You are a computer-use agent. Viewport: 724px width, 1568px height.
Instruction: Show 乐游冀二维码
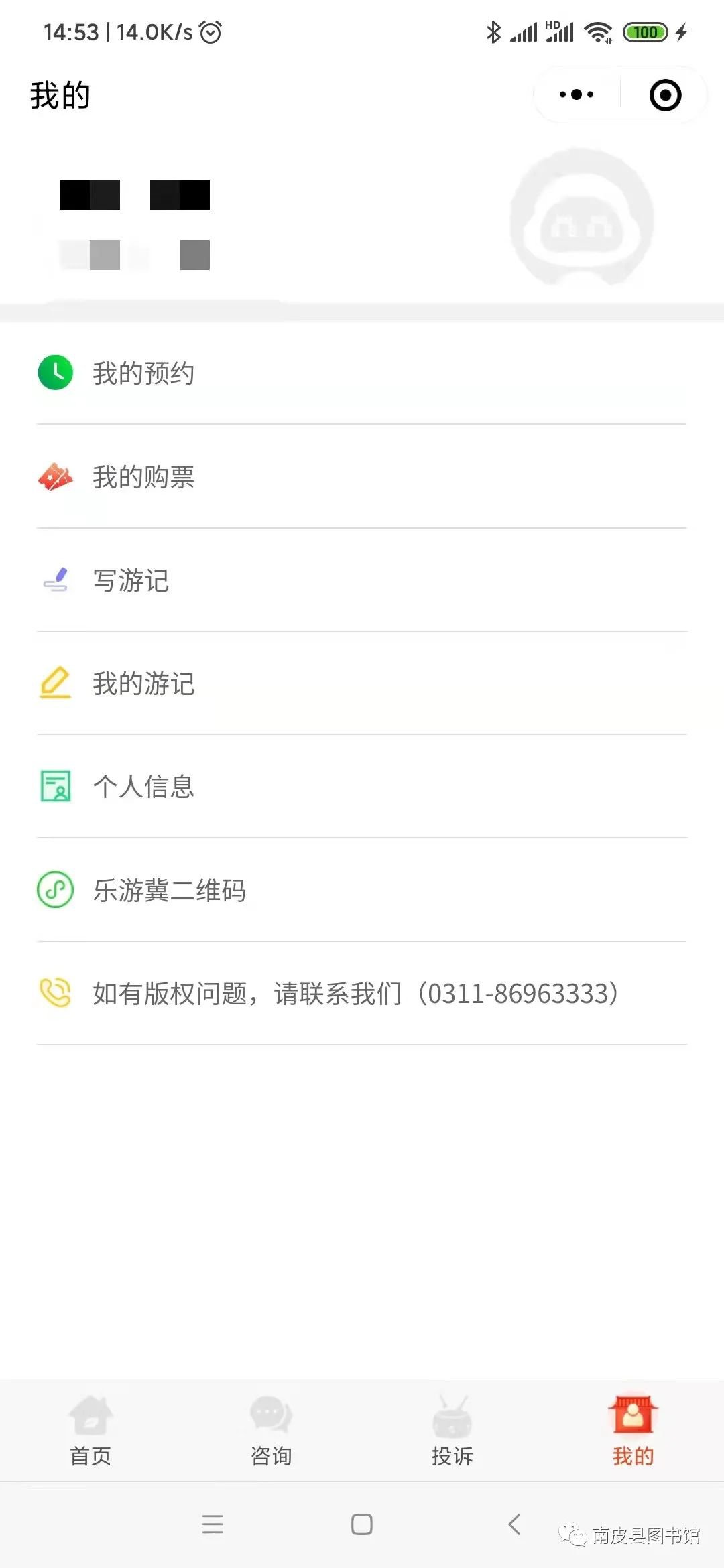(x=362, y=890)
